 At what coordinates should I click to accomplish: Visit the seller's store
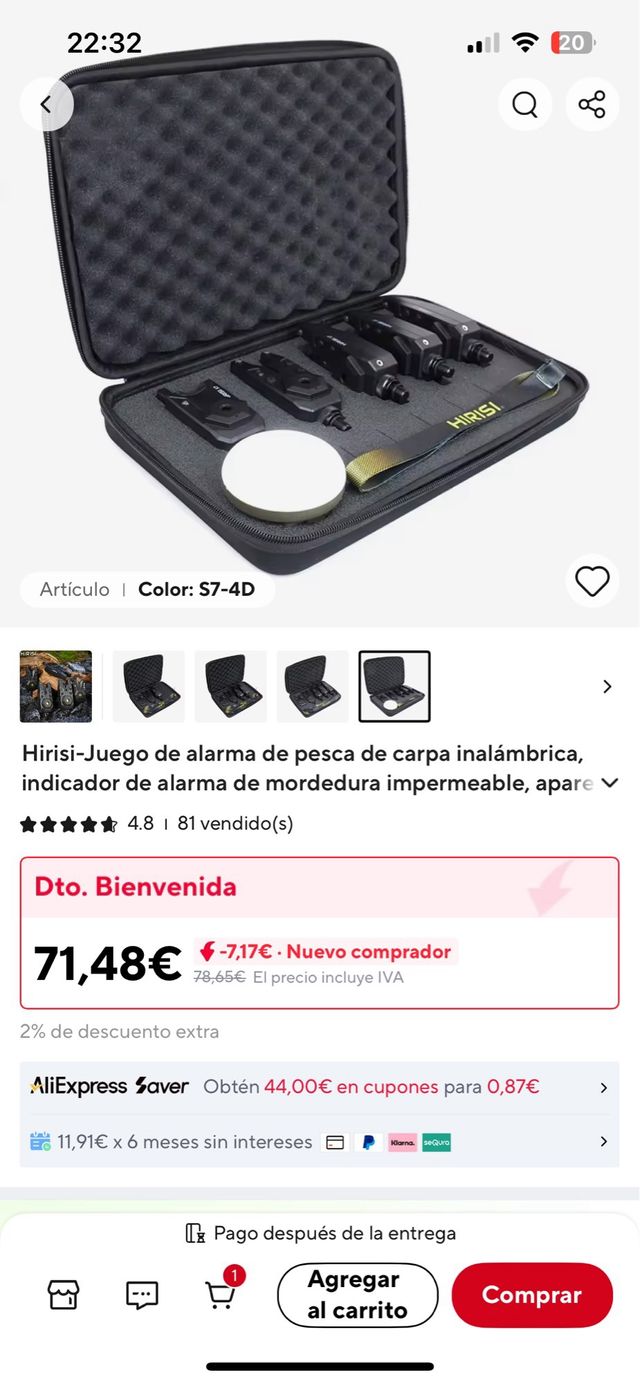point(63,1295)
